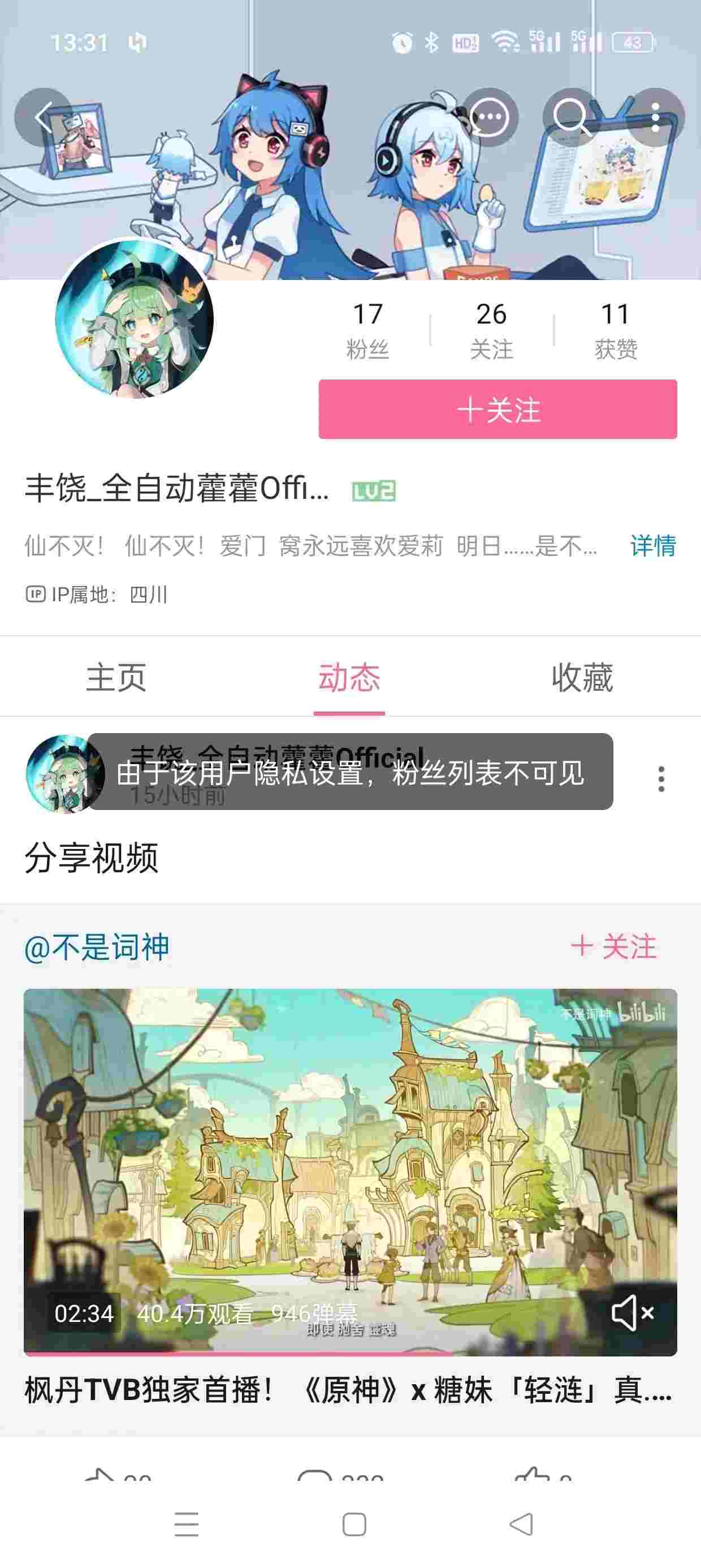Image resolution: width=701 pixels, height=1568 pixels.
Task: Tap the pink 关注 follow button
Action: tap(499, 411)
